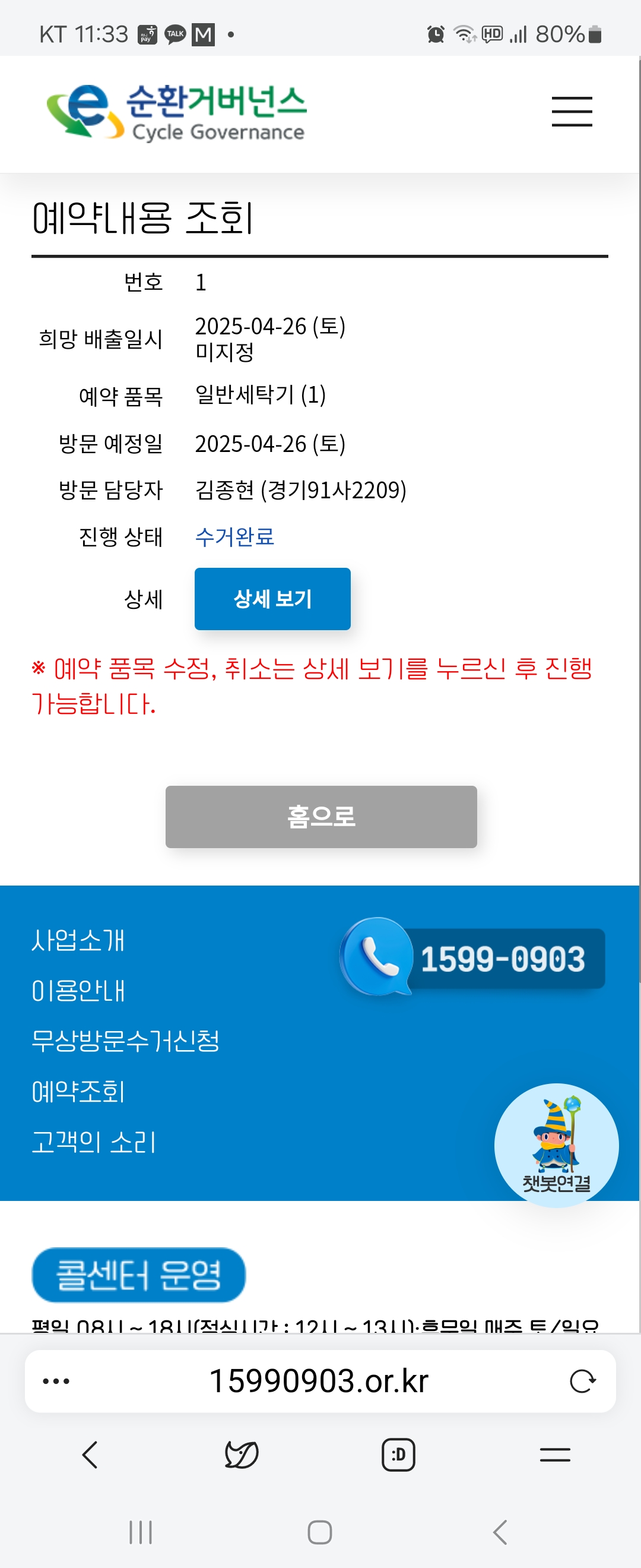Go home with the 홈으로 button
Screen dimensions: 641x1568
click(321, 817)
